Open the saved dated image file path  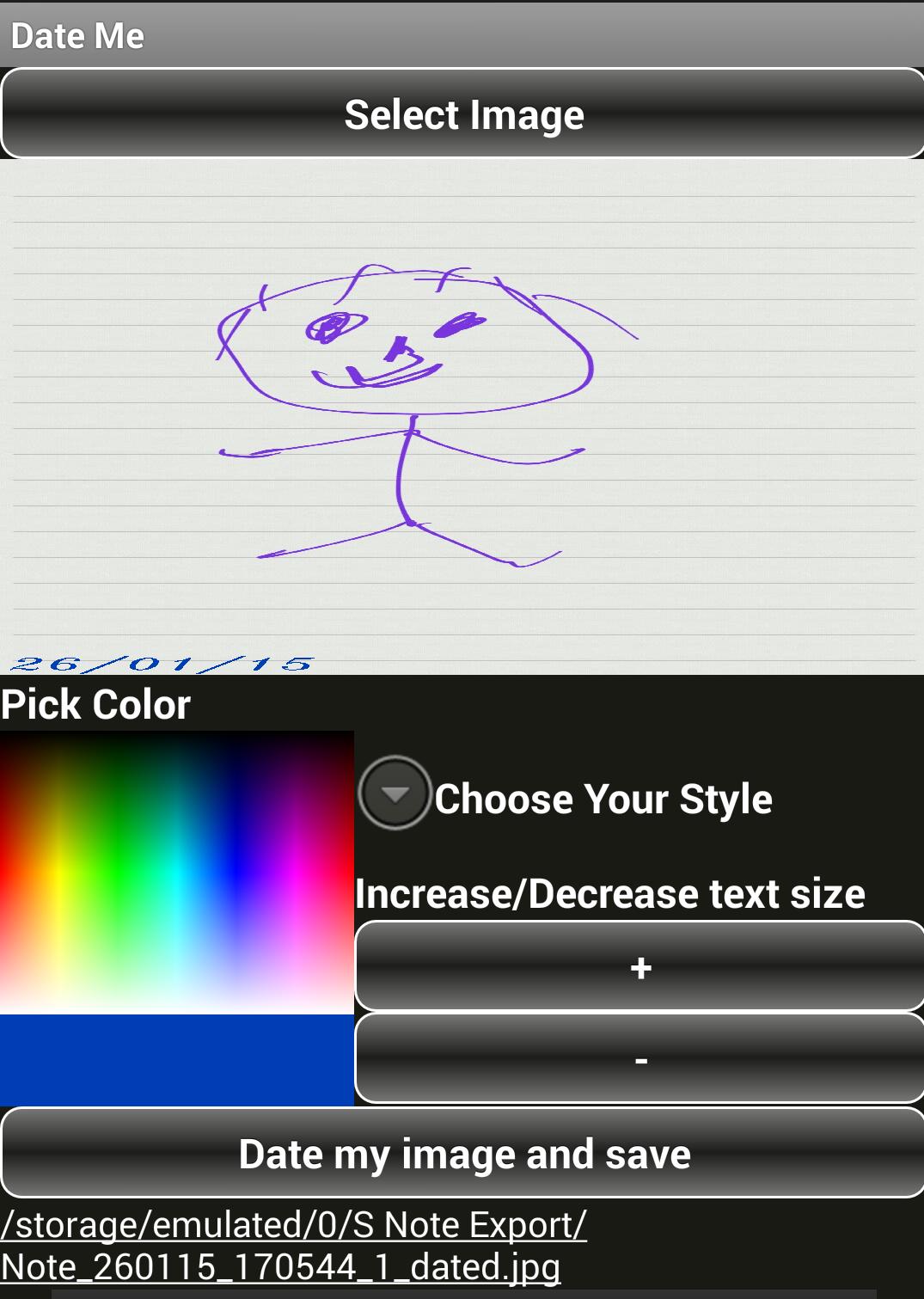pos(292,1246)
